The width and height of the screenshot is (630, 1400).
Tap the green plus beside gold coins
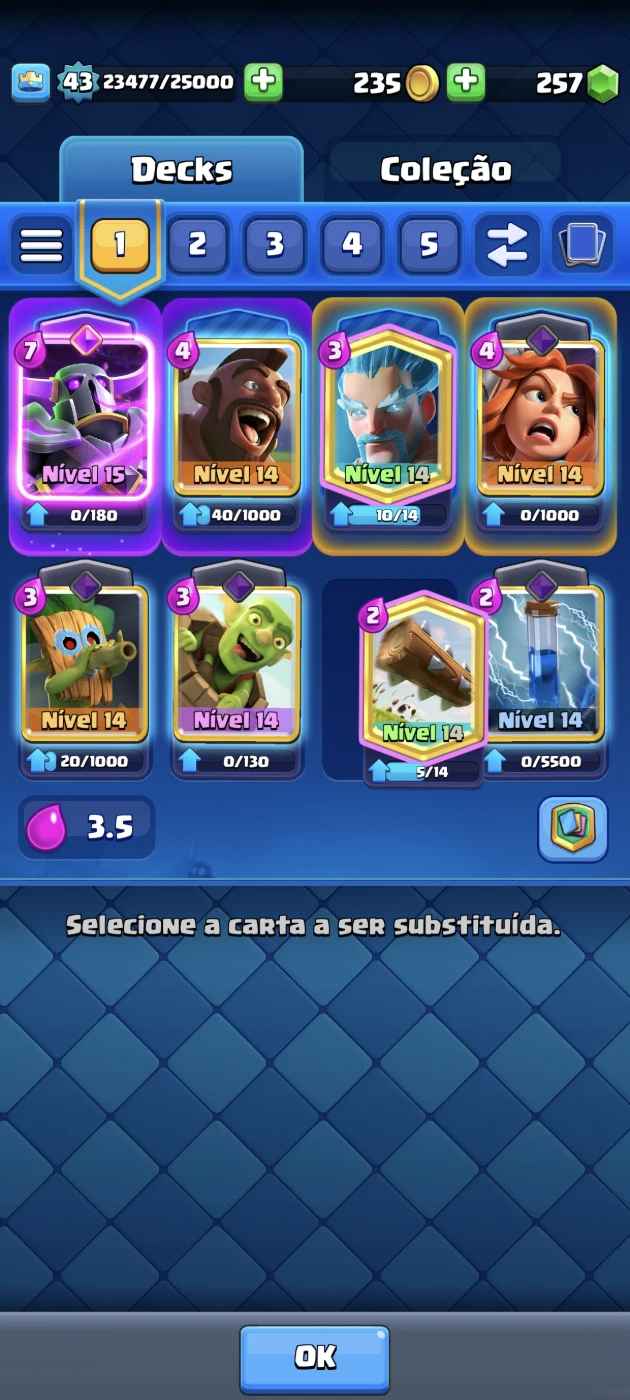coord(465,83)
